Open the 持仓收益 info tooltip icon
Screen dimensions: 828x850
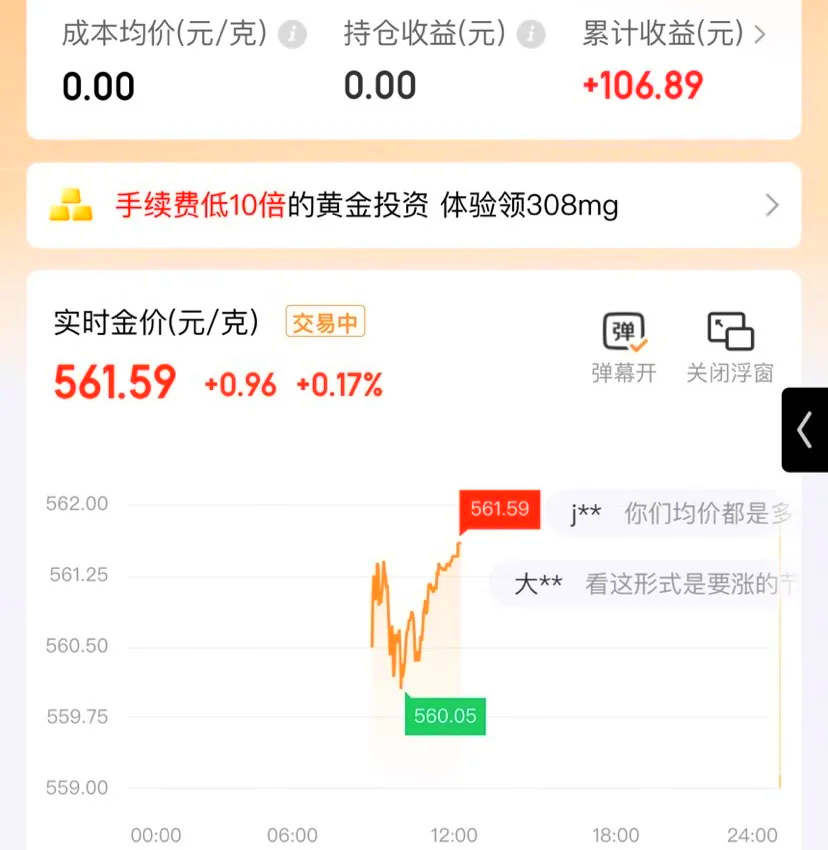point(531,33)
